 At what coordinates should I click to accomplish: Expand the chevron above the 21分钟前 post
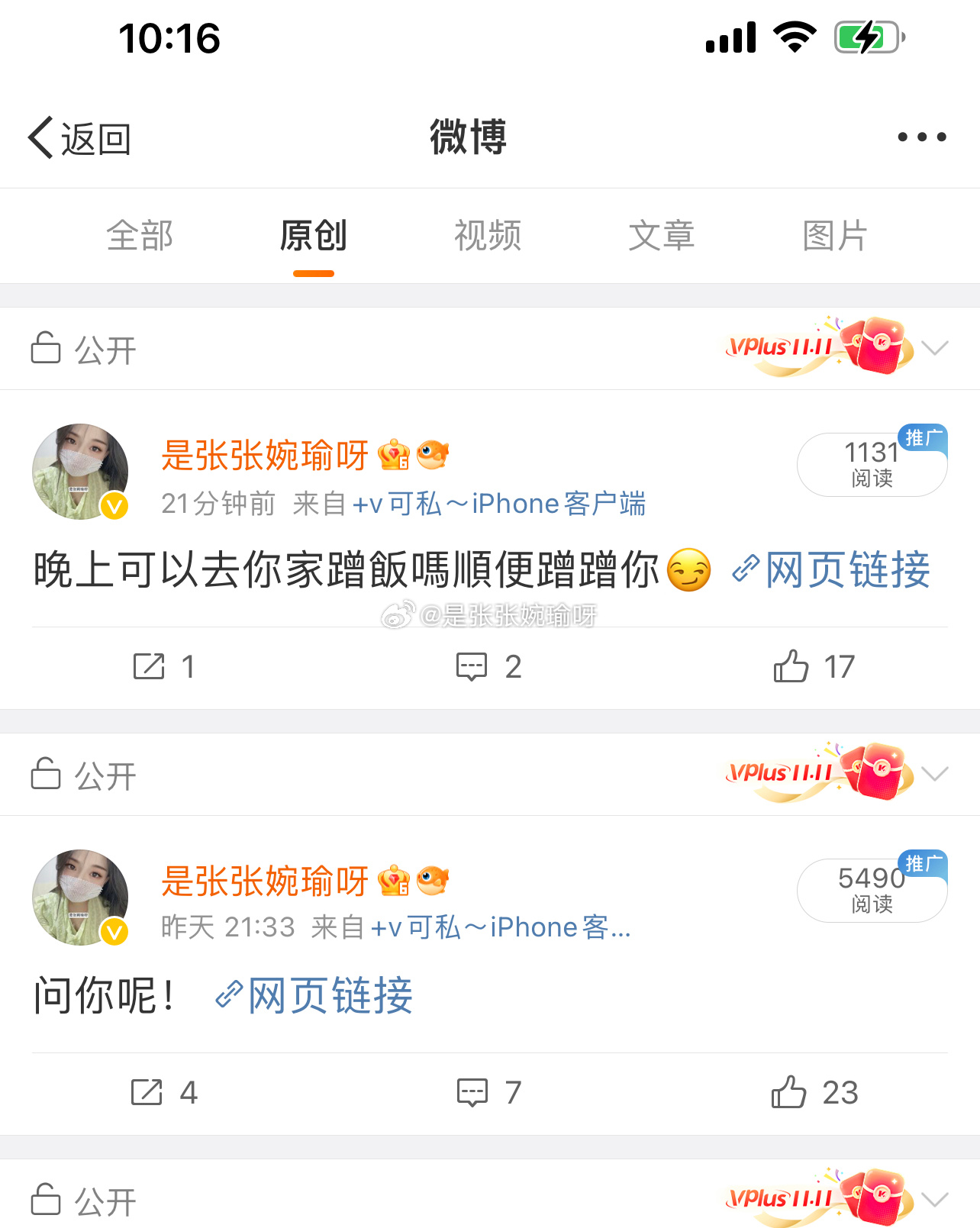[x=934, y=348]
